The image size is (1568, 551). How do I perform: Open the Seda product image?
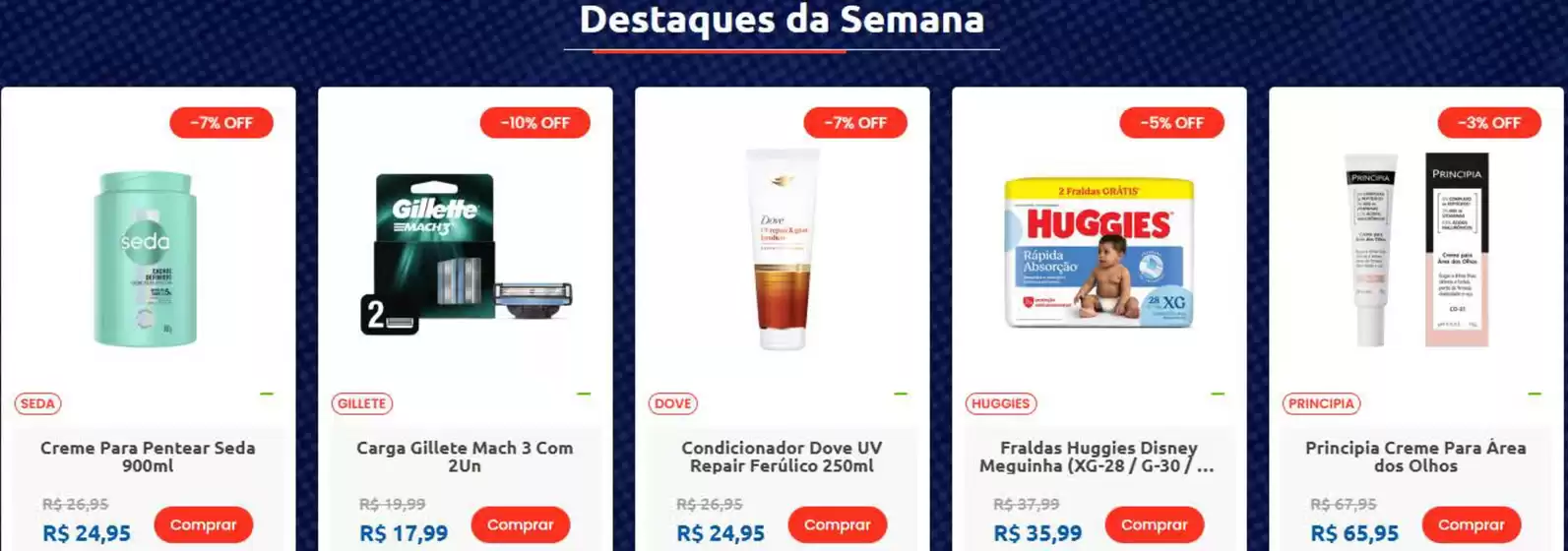pyautogui.click(x=146, y=259)
